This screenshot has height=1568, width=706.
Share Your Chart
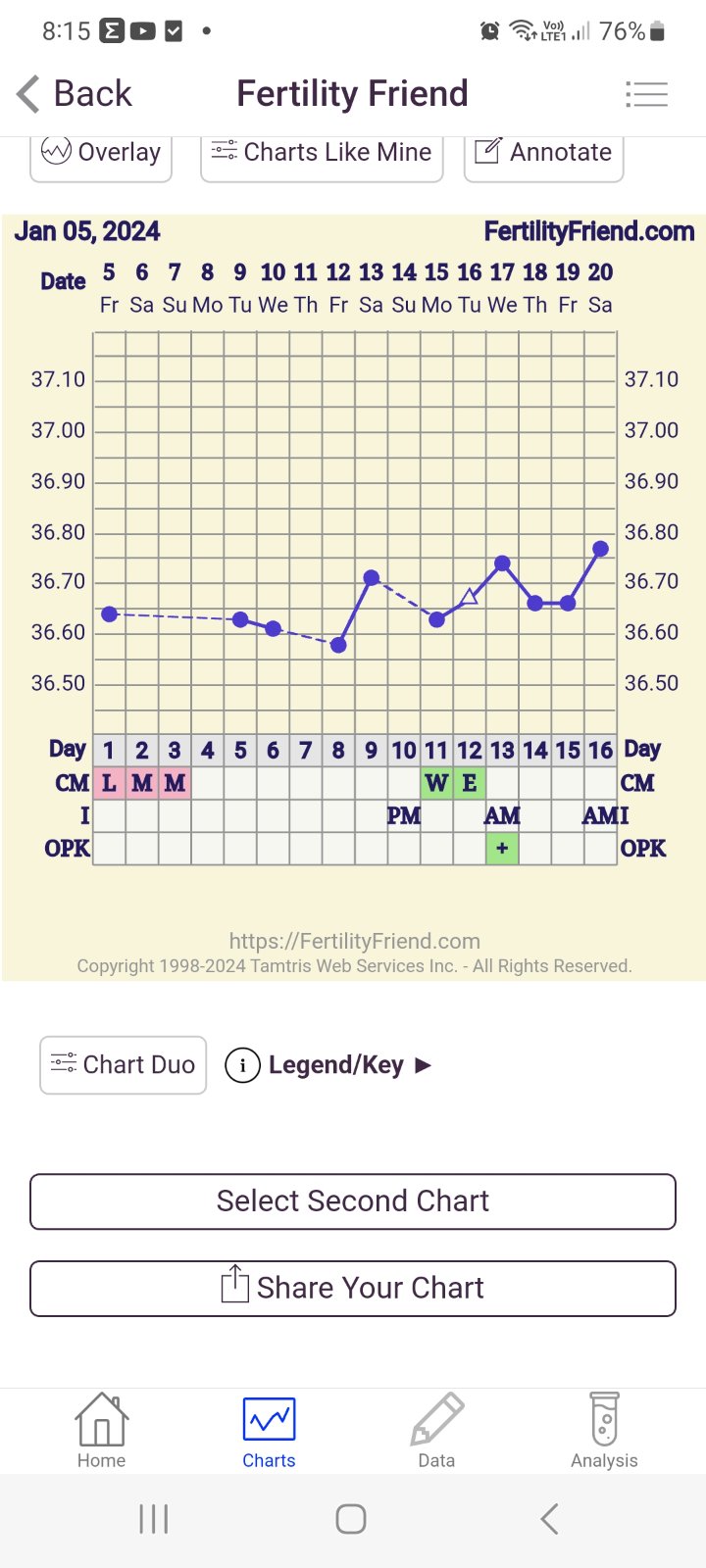[x=353, y=1288]
